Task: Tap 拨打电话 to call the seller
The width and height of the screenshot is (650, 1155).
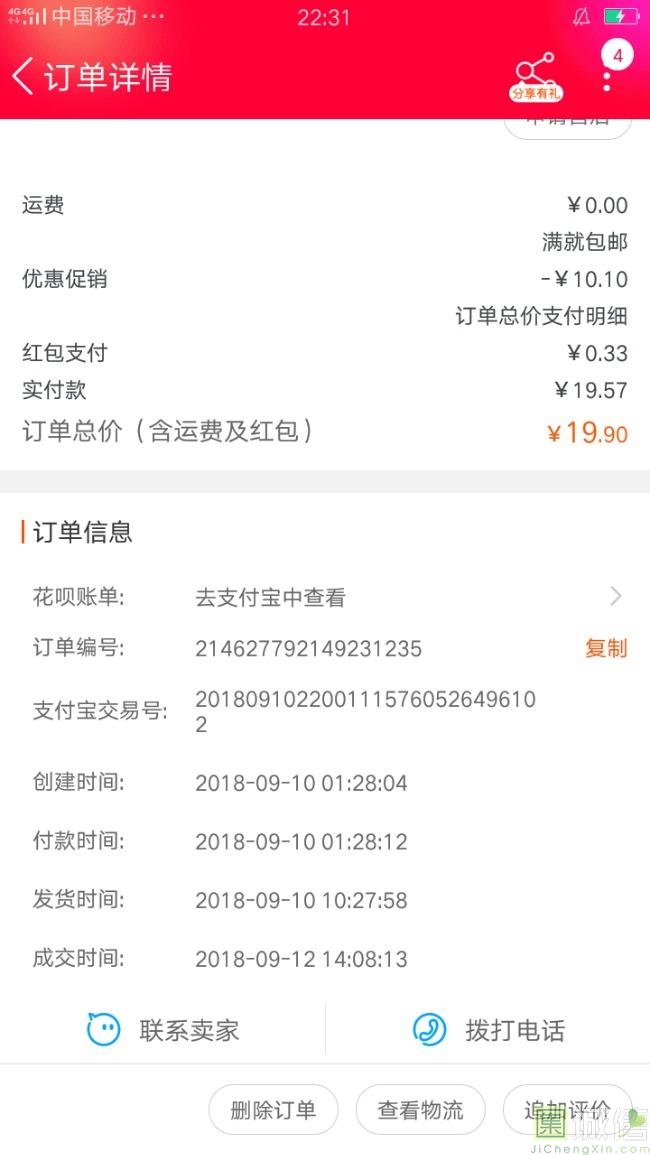Action: point(488,1030)
